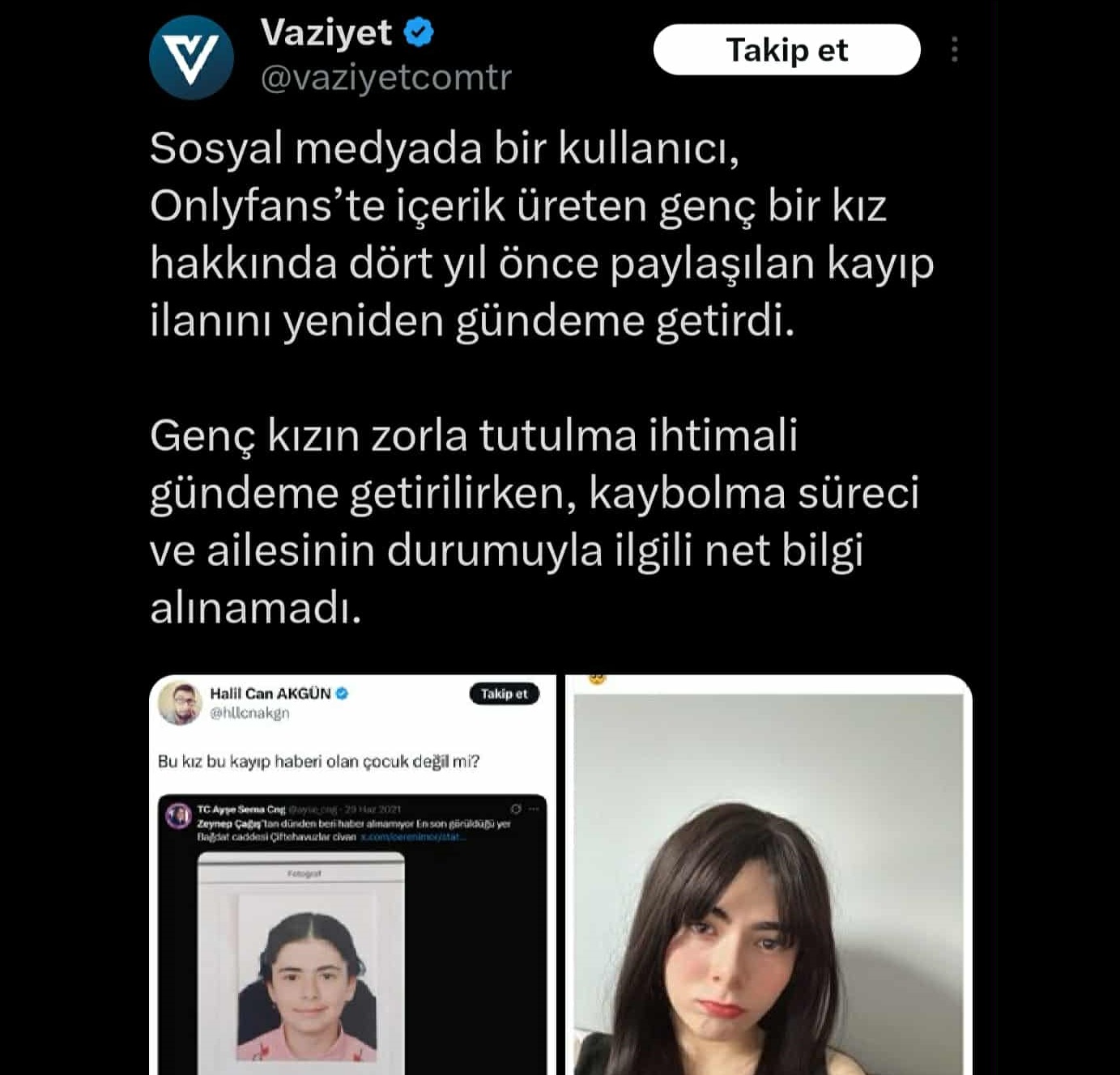Open the @vaziyetcomtr account name

click(x=385, y=78)
